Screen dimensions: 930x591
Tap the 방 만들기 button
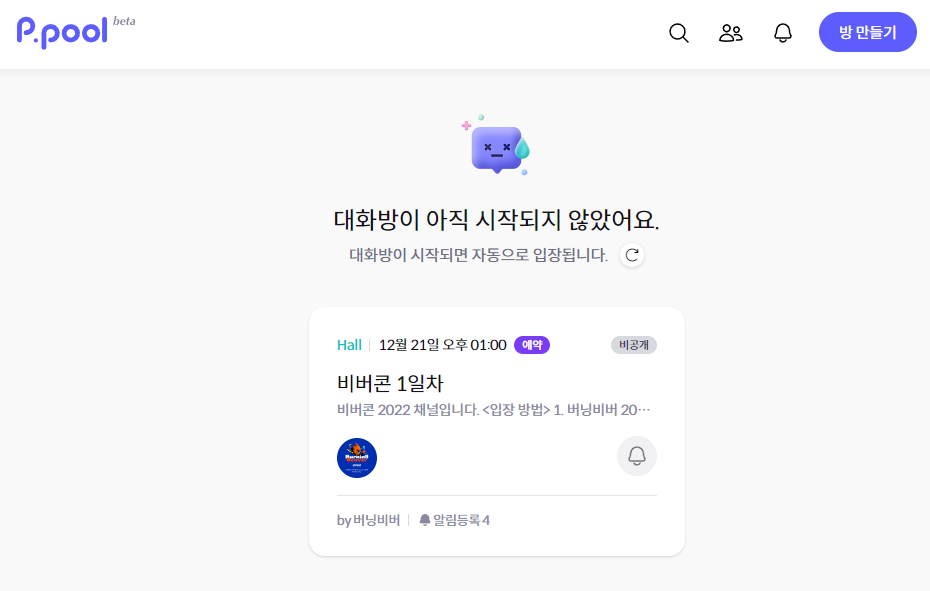(x=867, y=32)
